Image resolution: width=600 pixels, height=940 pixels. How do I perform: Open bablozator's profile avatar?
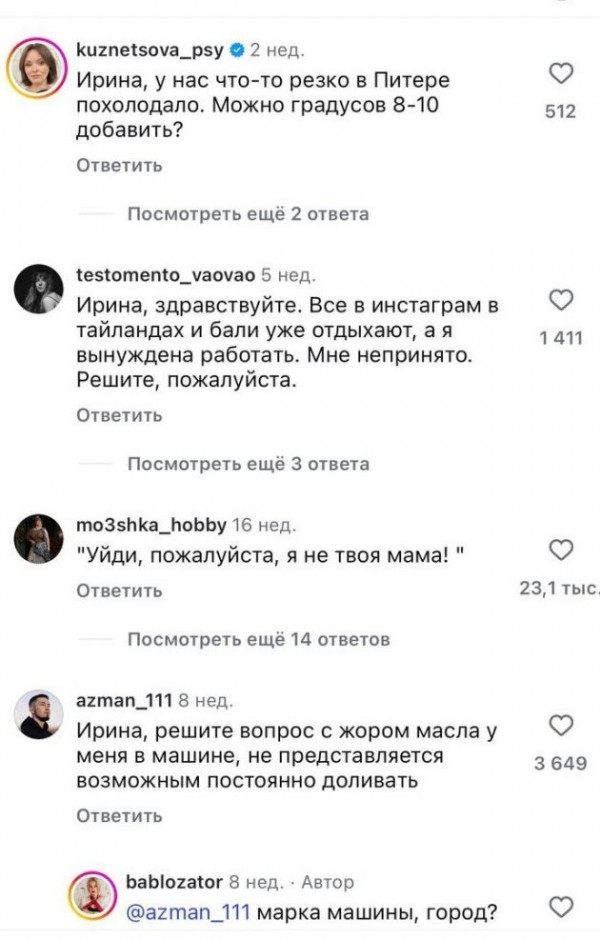point(93,895)
